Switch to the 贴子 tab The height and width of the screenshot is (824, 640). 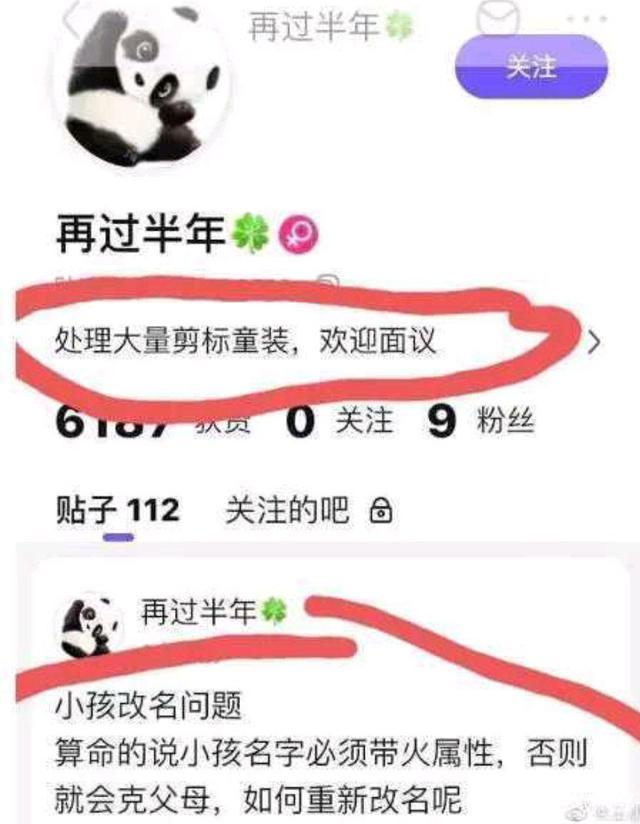click(x=118, y=511)
